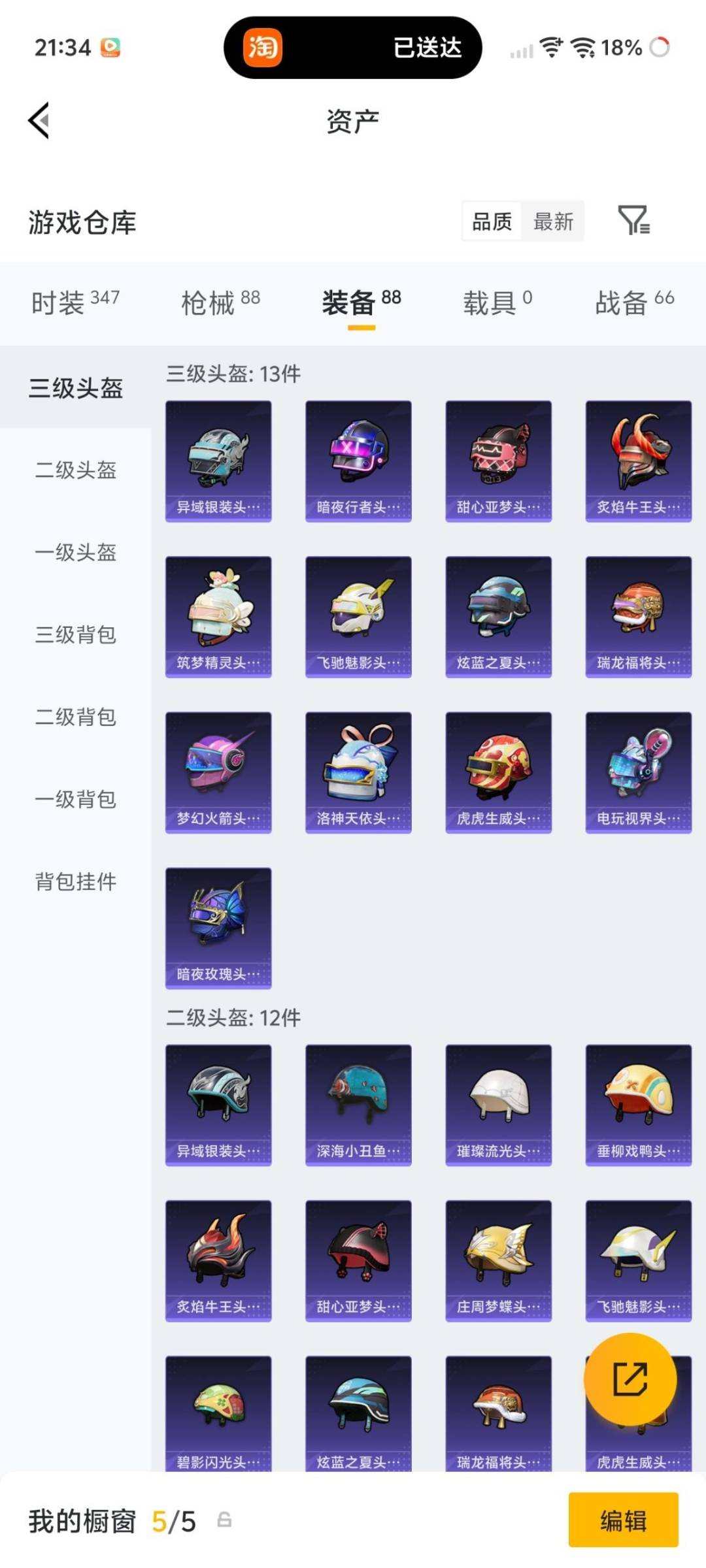Expand the 二级头盔 category in sidebar
This screenshot has height=1568, width=706.
pos(74,471)
